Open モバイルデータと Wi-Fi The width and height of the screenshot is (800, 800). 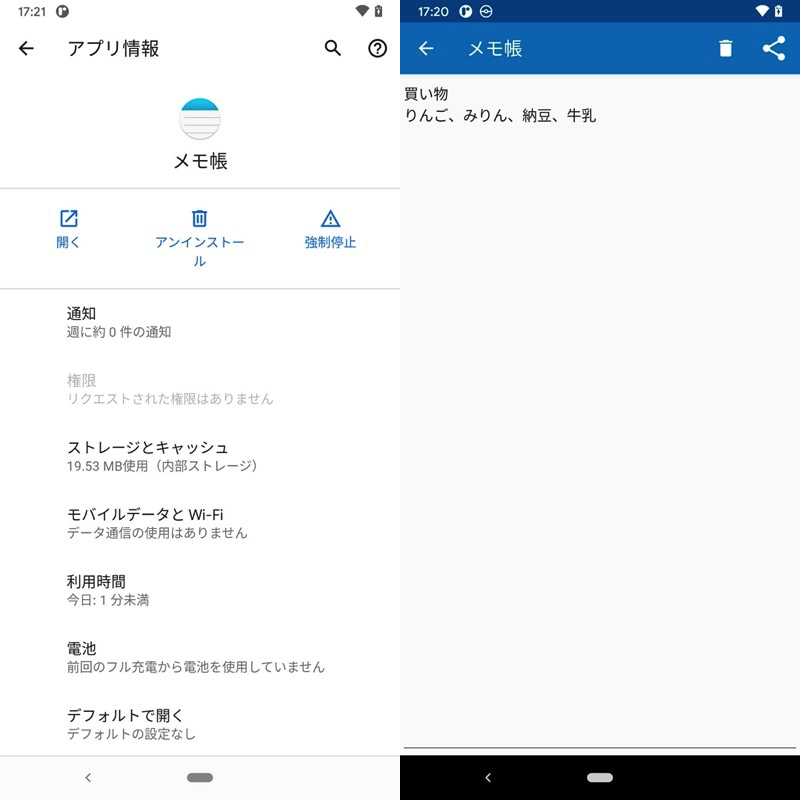200,523
